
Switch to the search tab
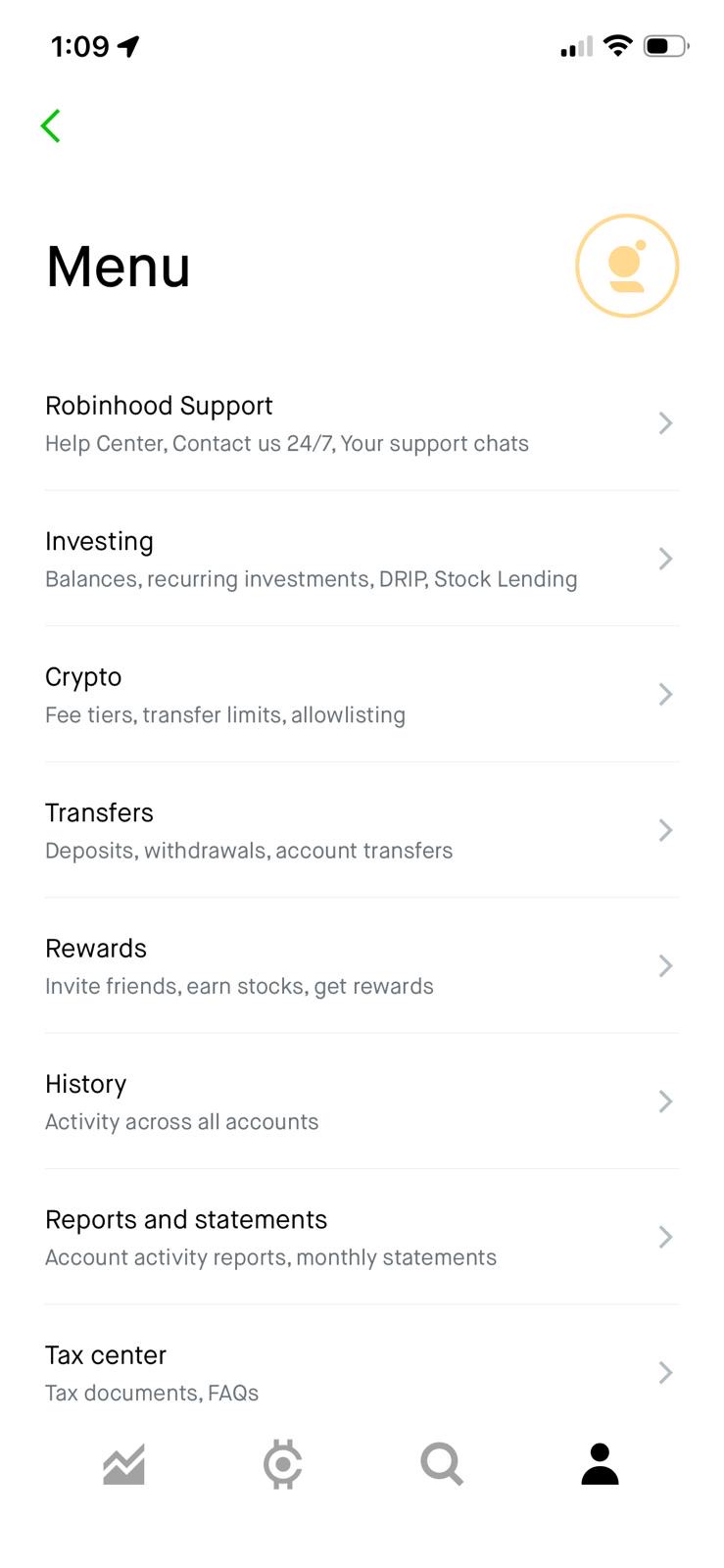pyautogui.click(x=442, y=1464)
